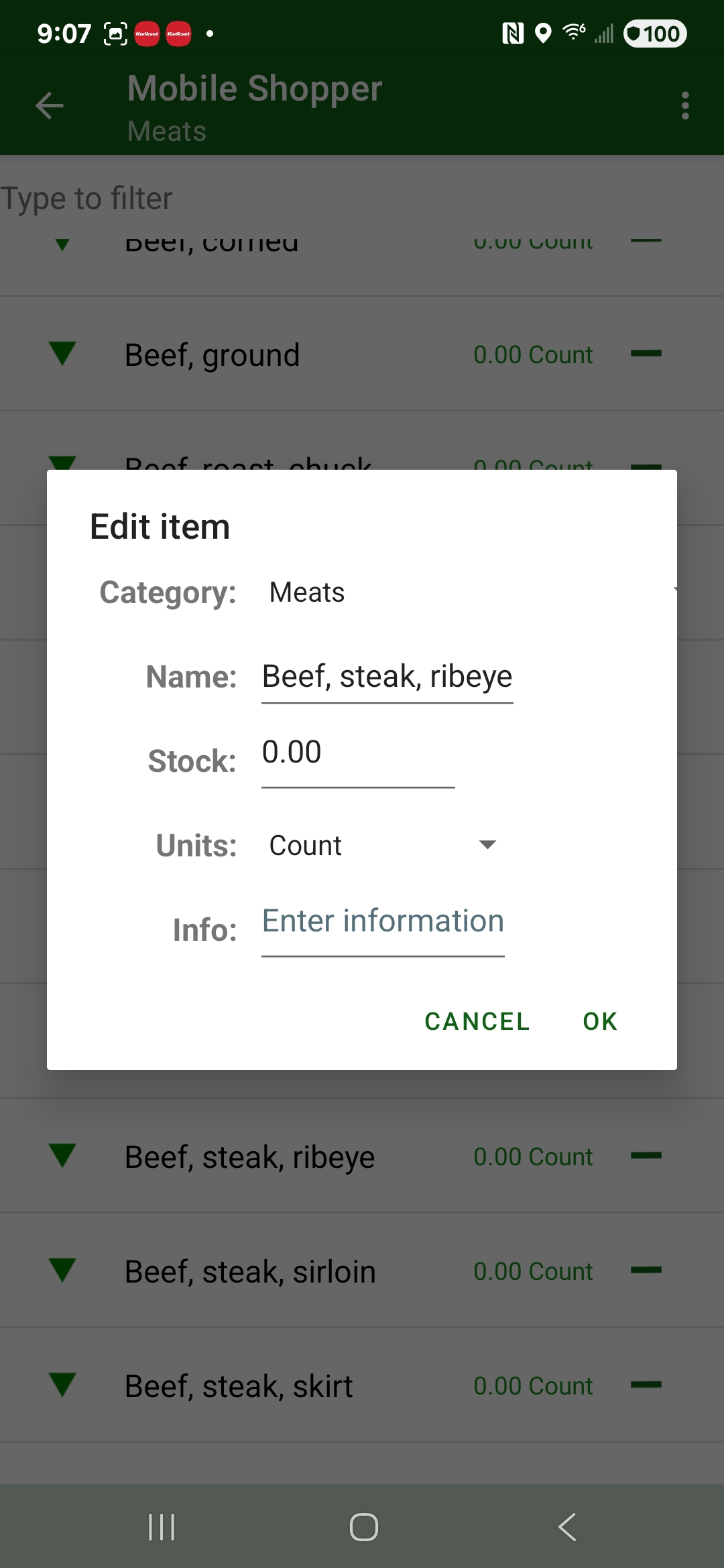Change the Category from Meats
The height and width of the screenshot is (1568, 724).
click(307, 592)
